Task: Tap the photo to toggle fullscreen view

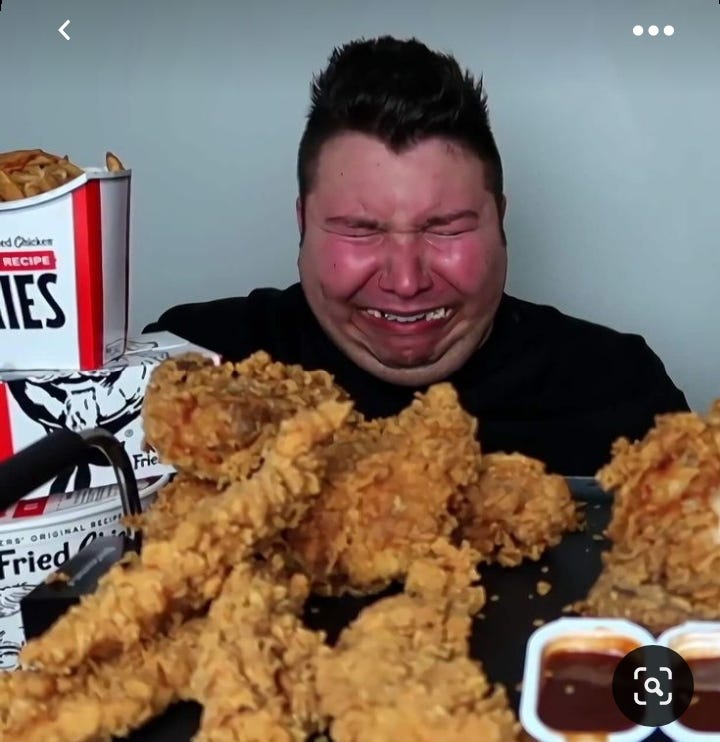Action: [360, 400]
